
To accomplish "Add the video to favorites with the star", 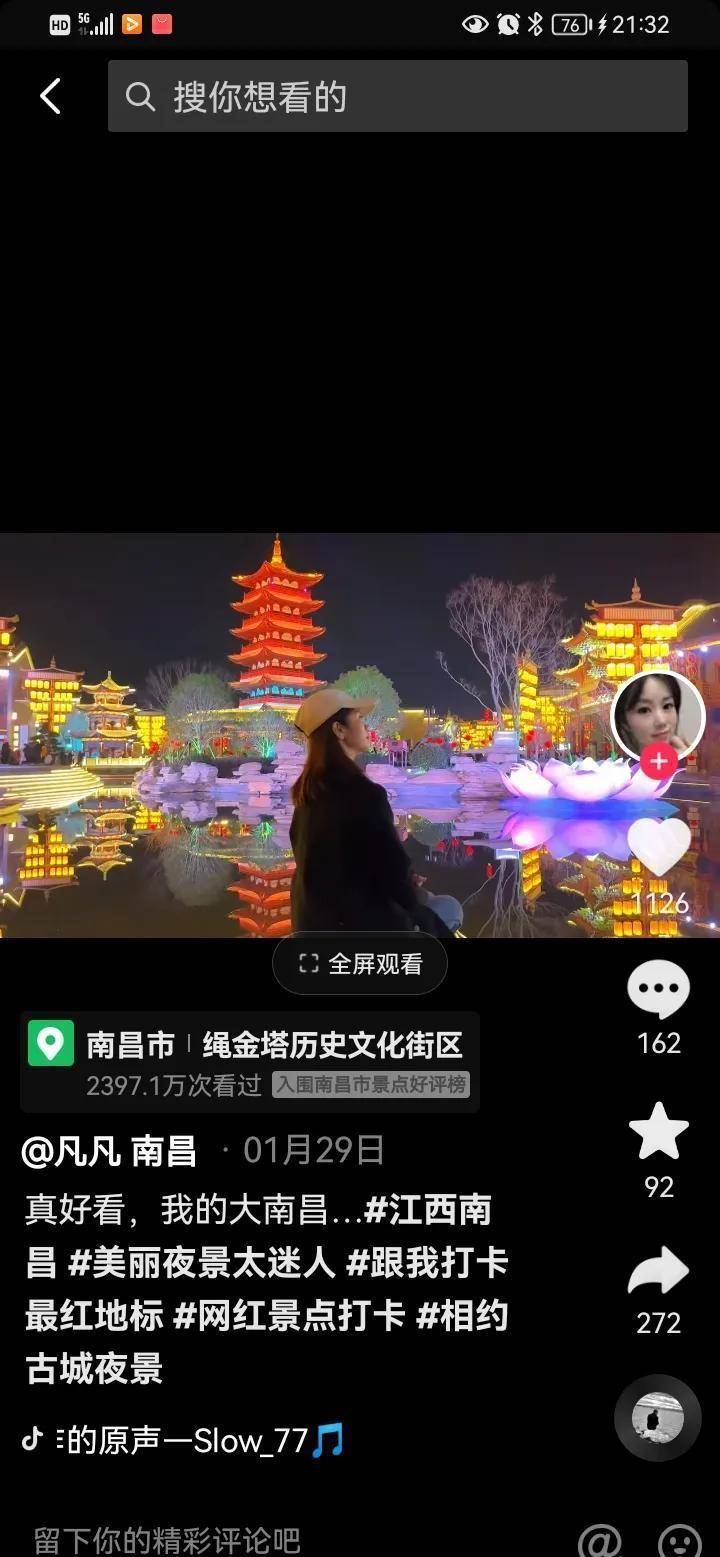I will 658,1132.
